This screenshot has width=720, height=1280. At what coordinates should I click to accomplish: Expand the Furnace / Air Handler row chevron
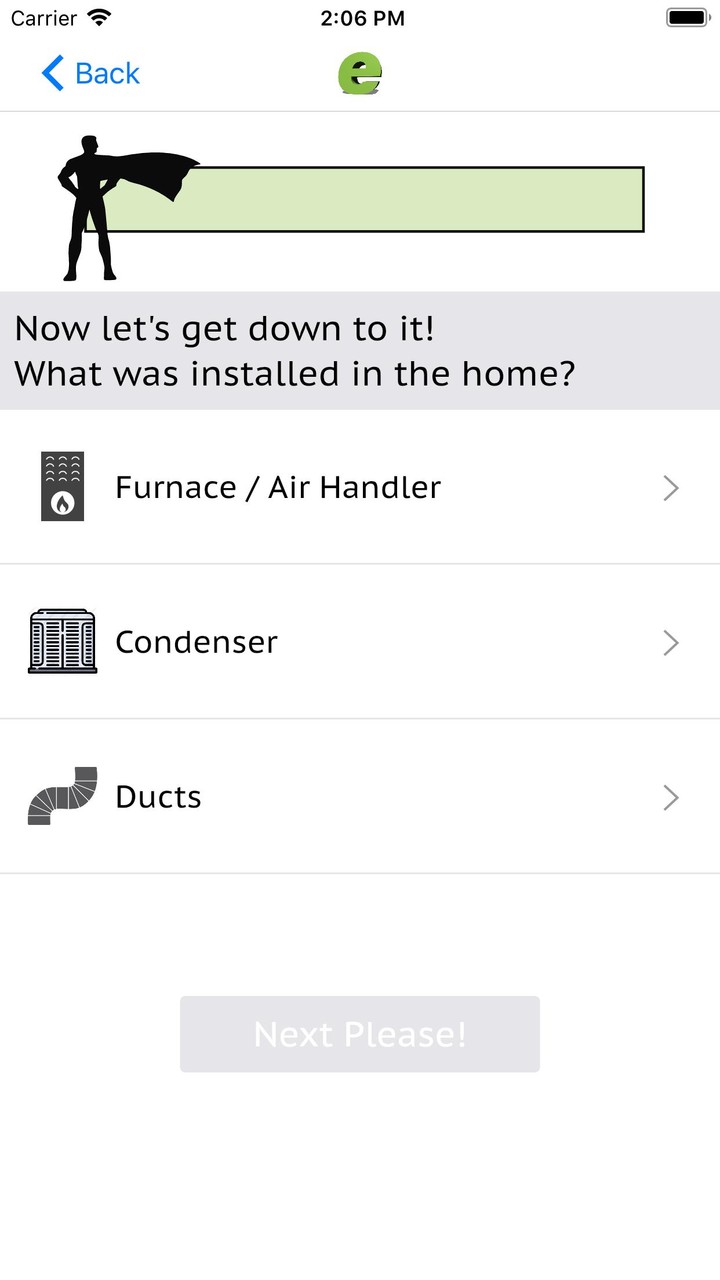click(670, 487)
